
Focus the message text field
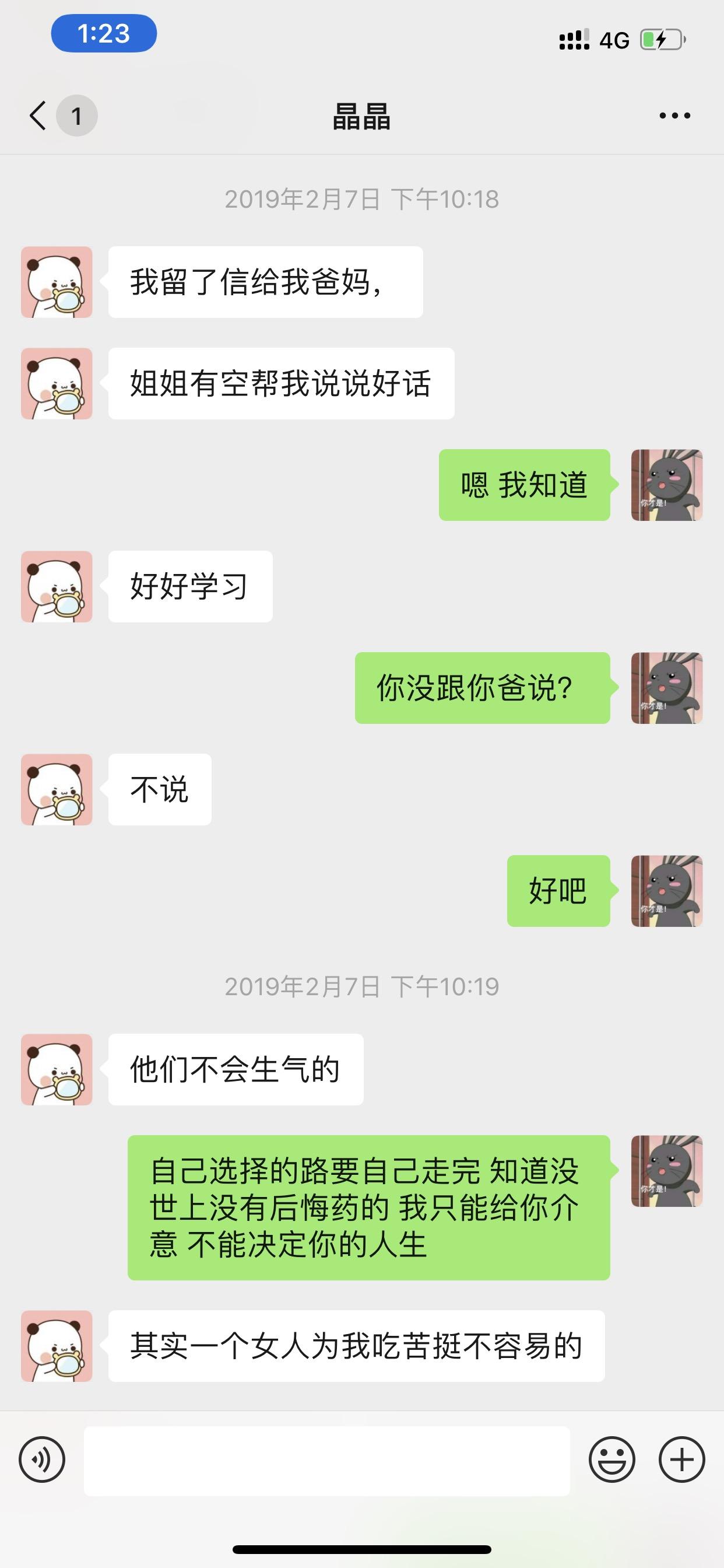(x=326, y=1460)
